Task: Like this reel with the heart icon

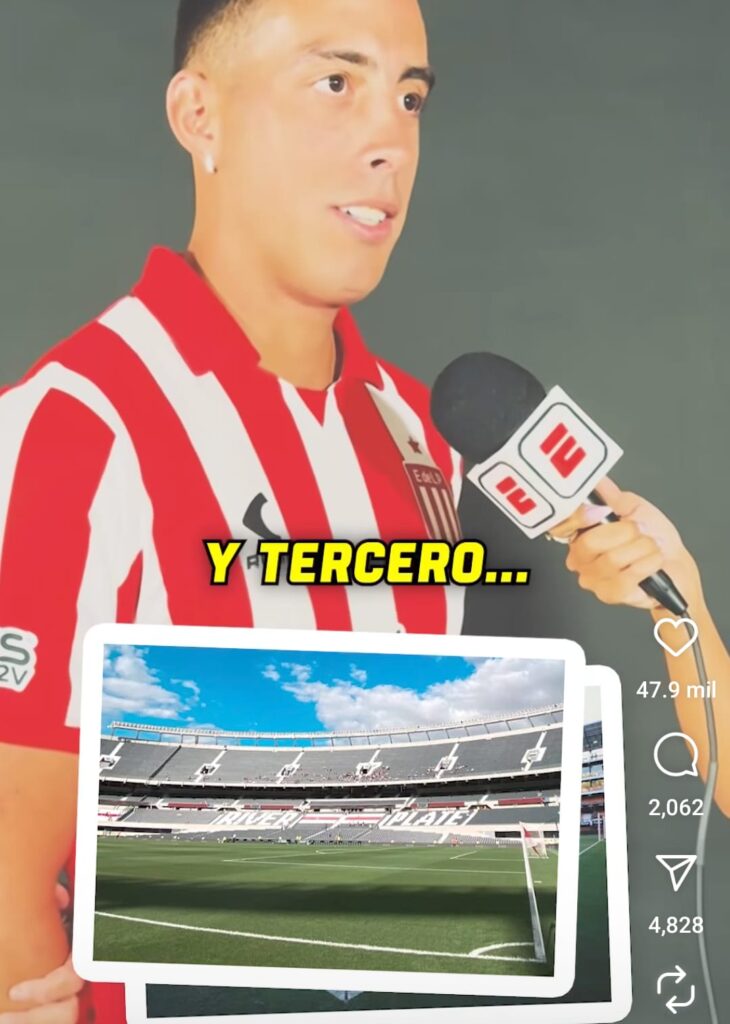Action: coord(675,637)
